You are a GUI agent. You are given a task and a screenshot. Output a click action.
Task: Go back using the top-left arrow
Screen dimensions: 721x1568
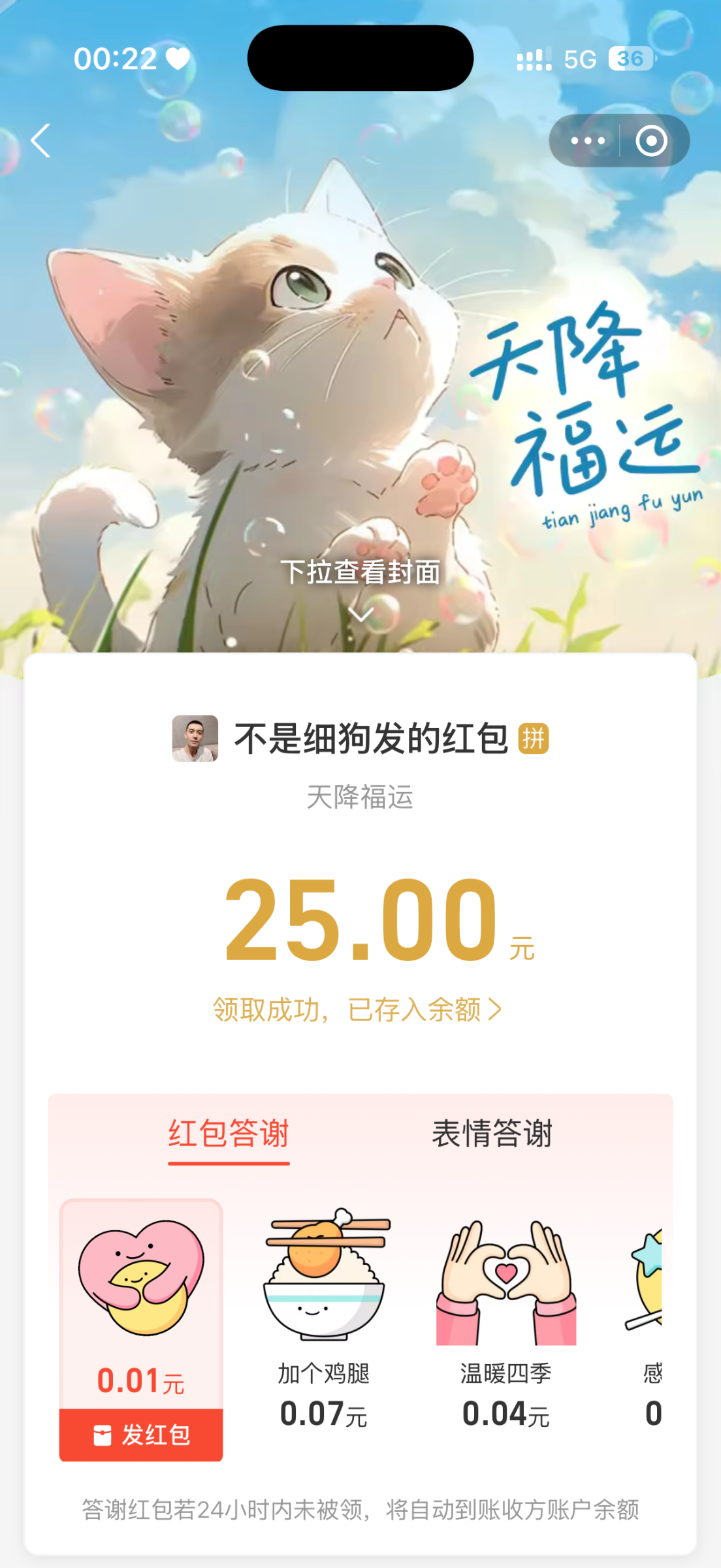click(x=41, y=140)
